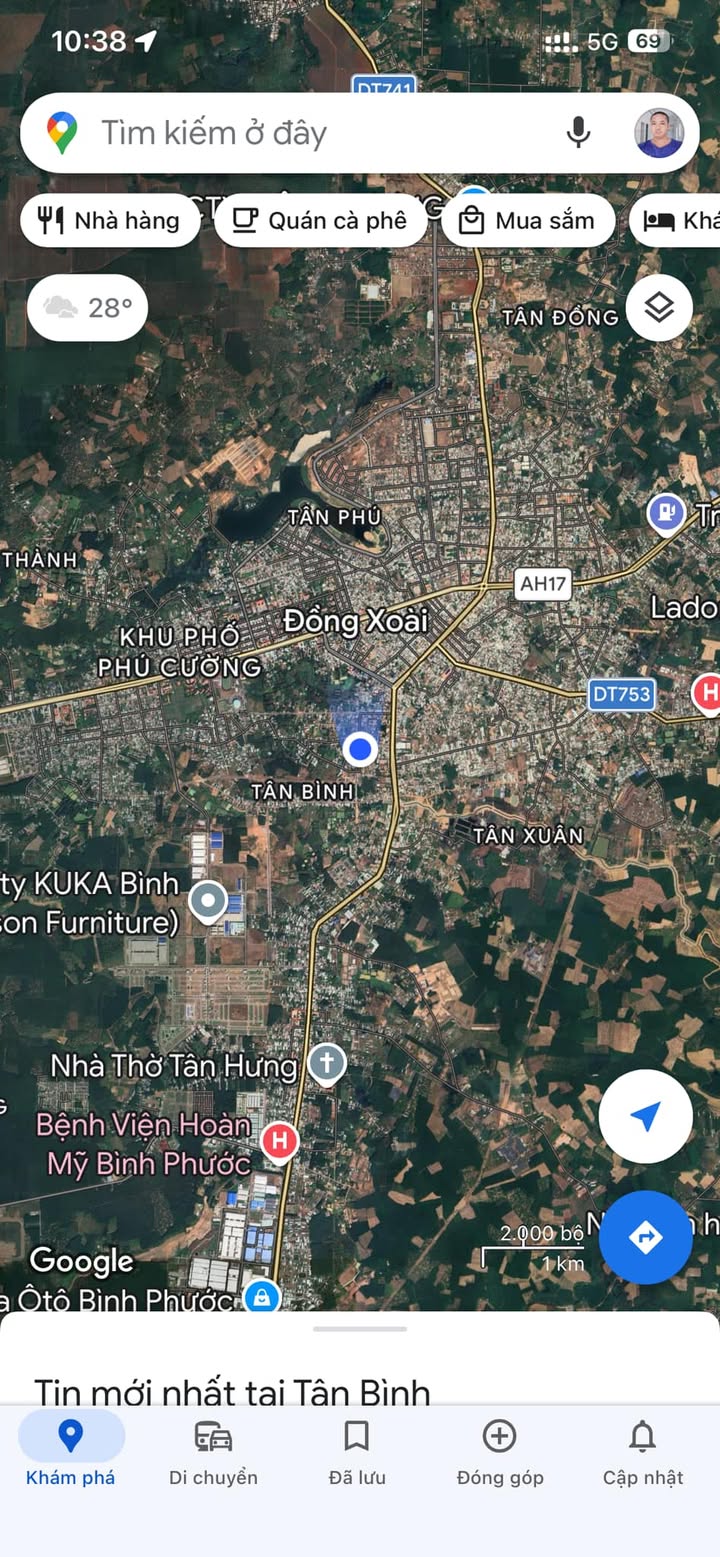The height and width of the screenshot is (1557, 720).
Task: Open the "Đóng góp" tab
Action: (499, 1452)
